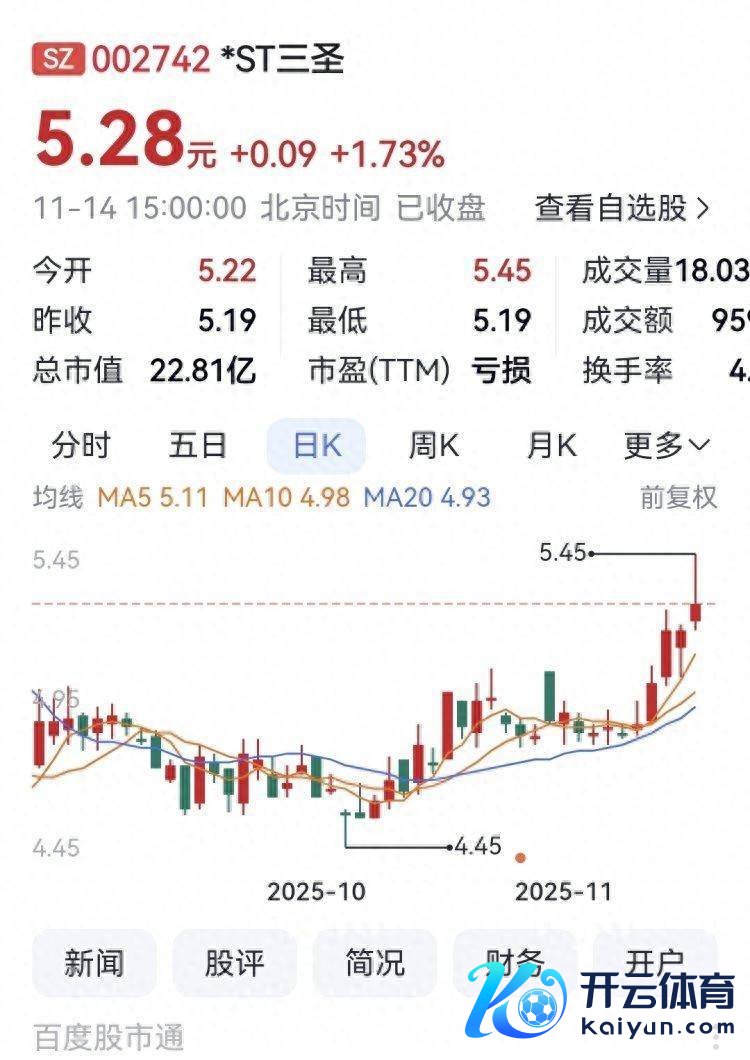Viewport: 750px width, 1060px height.
Task: View the 月K monthly chart
Action: [551, 445]
